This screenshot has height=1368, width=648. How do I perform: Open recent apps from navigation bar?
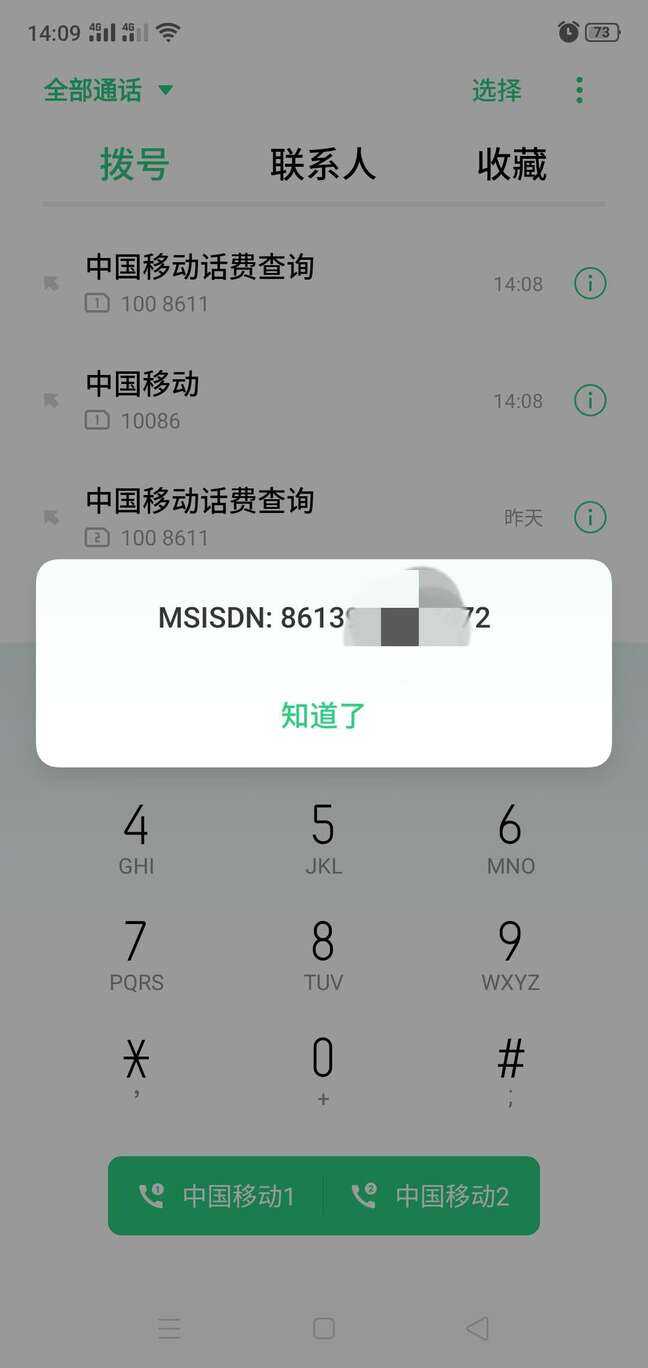(x=169, y=1328)
